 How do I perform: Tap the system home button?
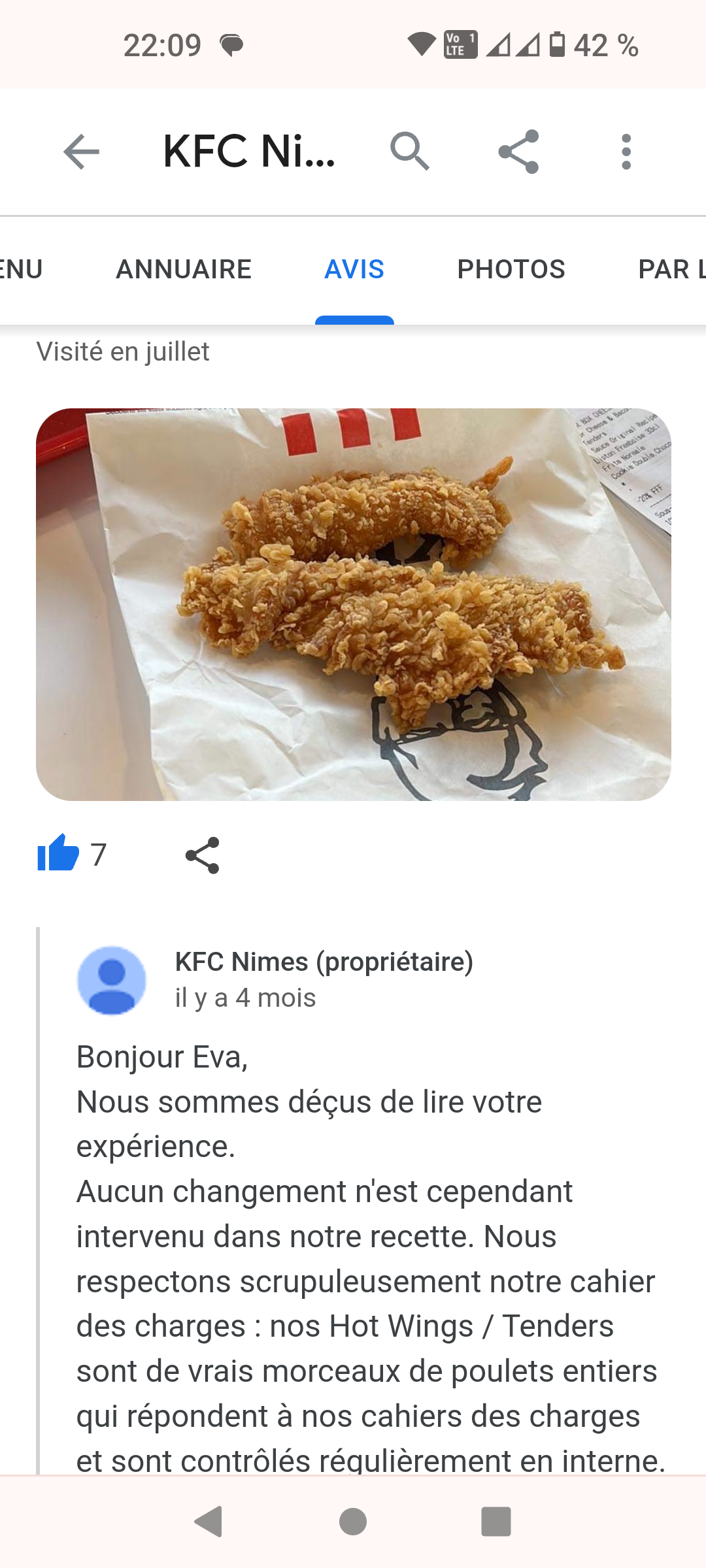coord(353,1522)
